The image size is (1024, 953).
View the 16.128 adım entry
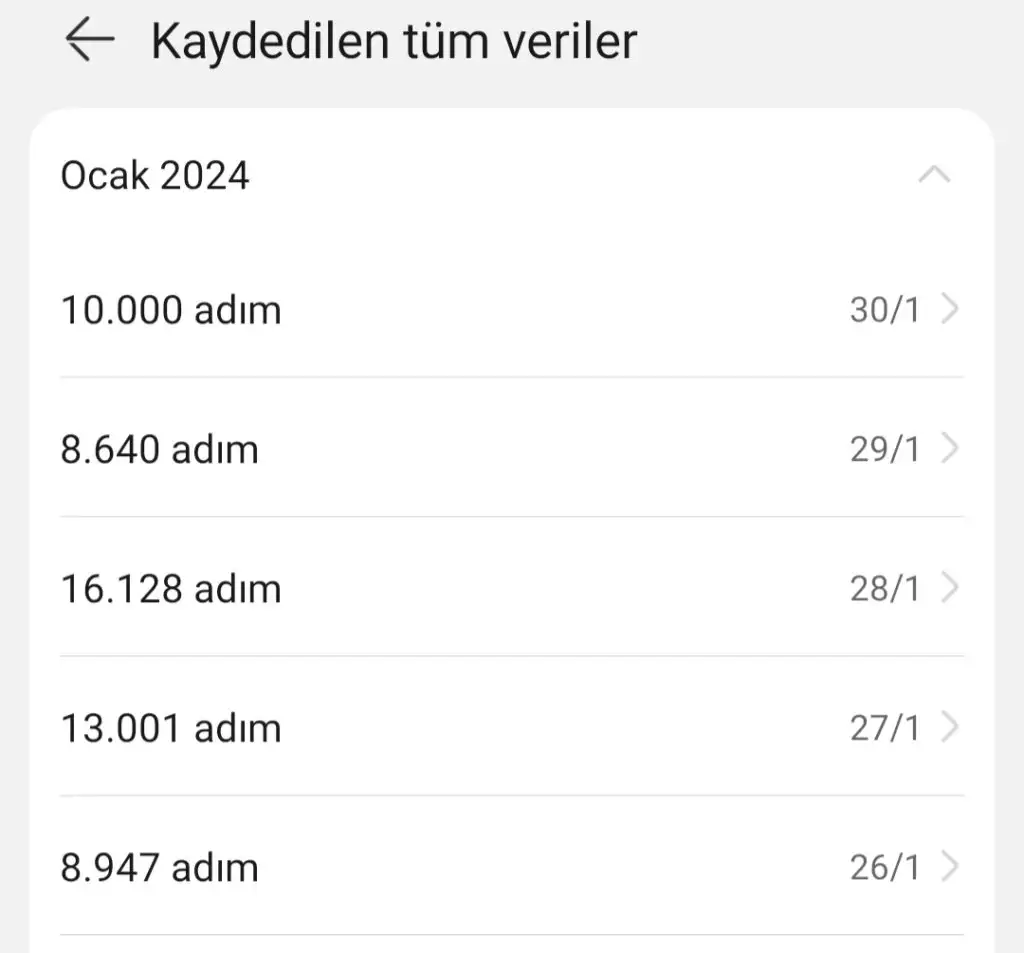tap(510, 588)
